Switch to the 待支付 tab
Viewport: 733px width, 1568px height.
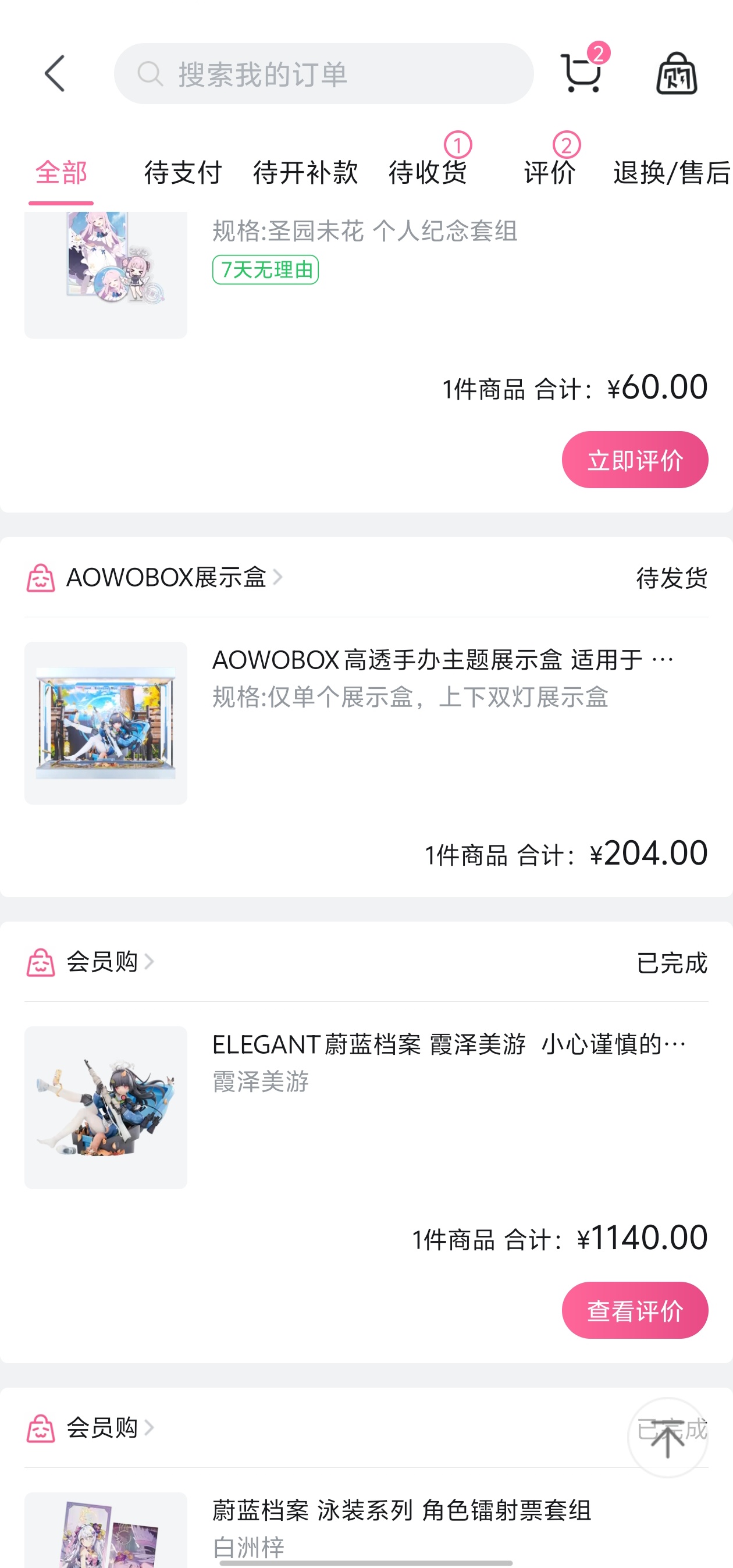coord(182,172)
